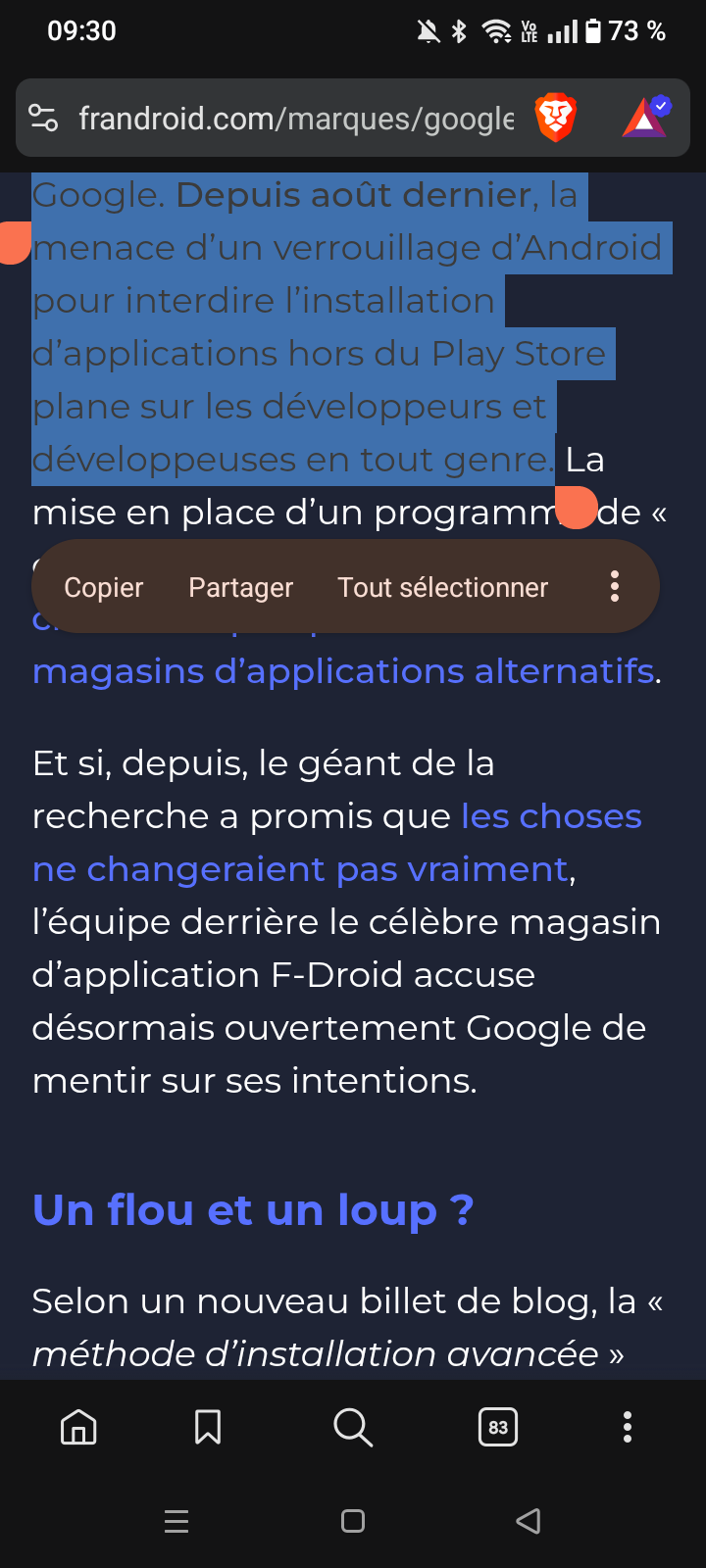Follow the link "magasins d'applications alternatifs"

[343, 672]
